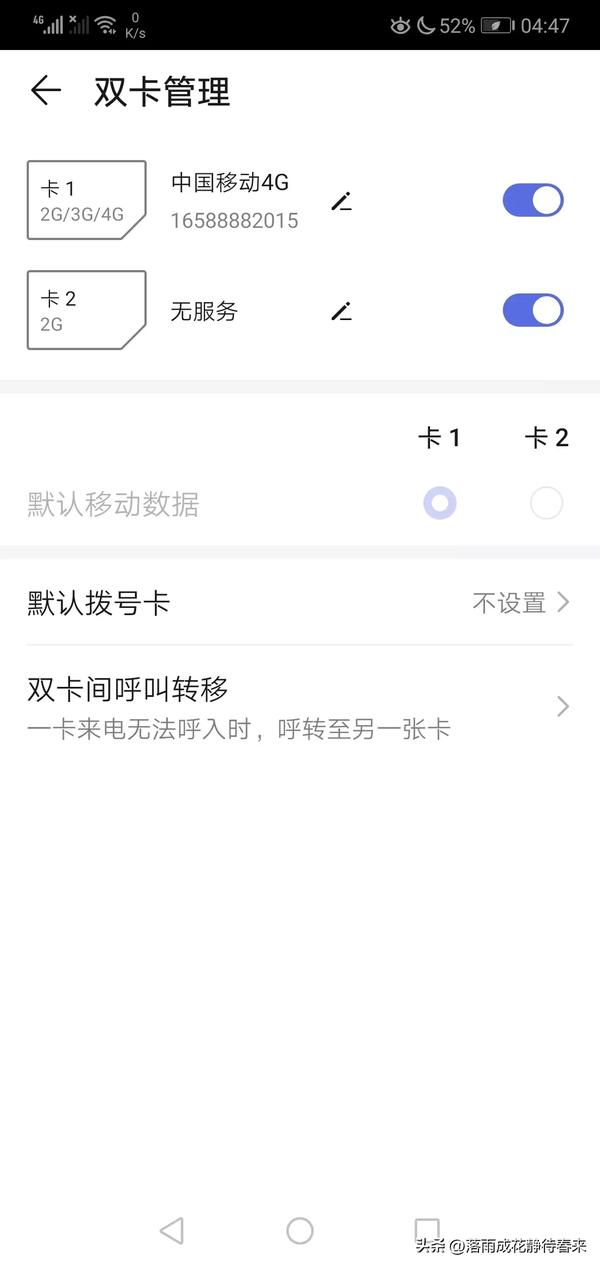Edit the name of 卡 2 无服务
600x1267 pixels.
(342, 311)
